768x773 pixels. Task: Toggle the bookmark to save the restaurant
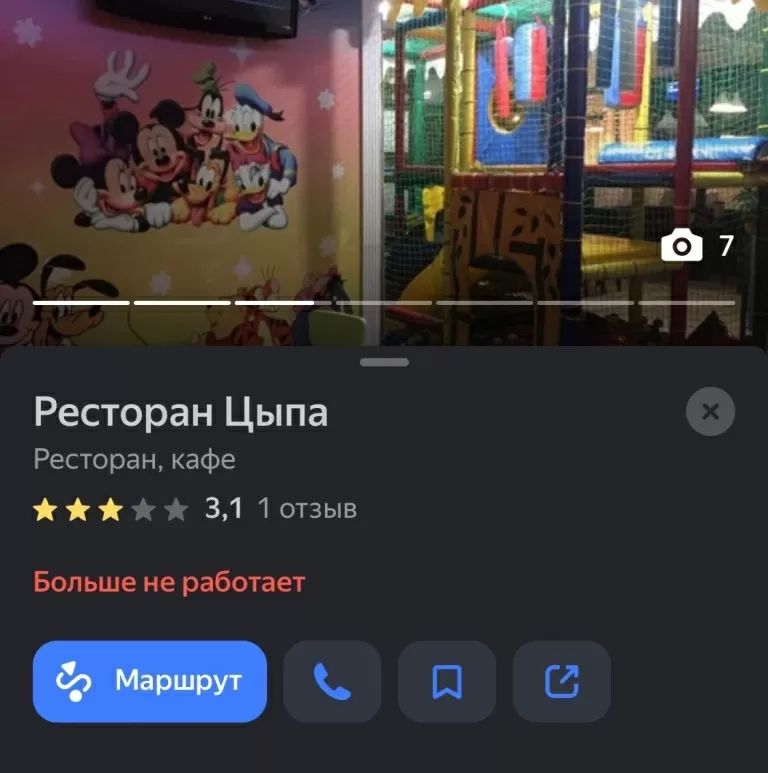447,681
